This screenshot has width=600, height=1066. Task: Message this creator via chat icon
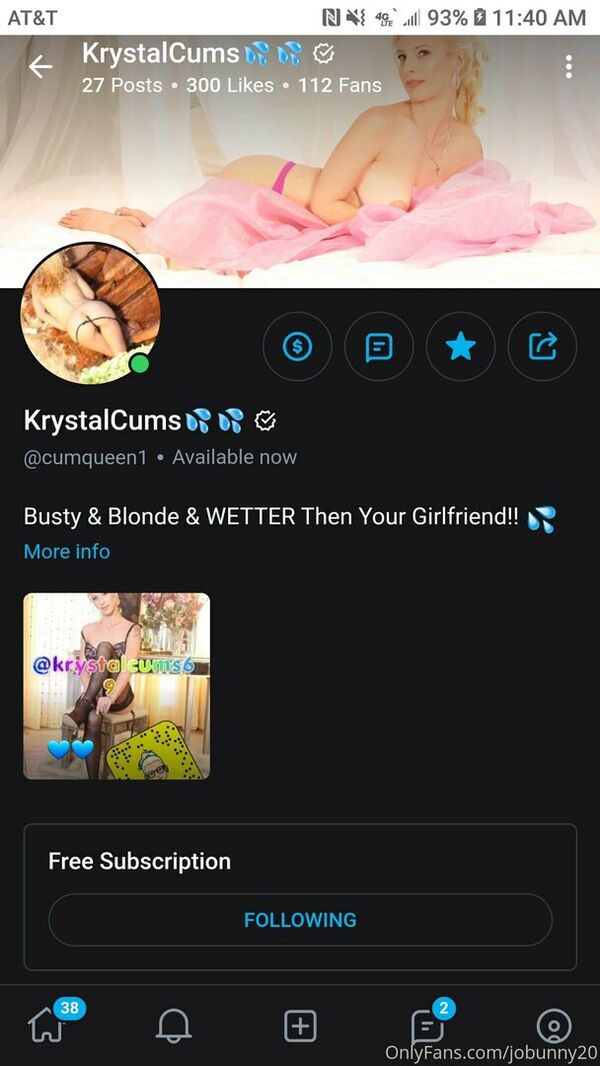379,347
